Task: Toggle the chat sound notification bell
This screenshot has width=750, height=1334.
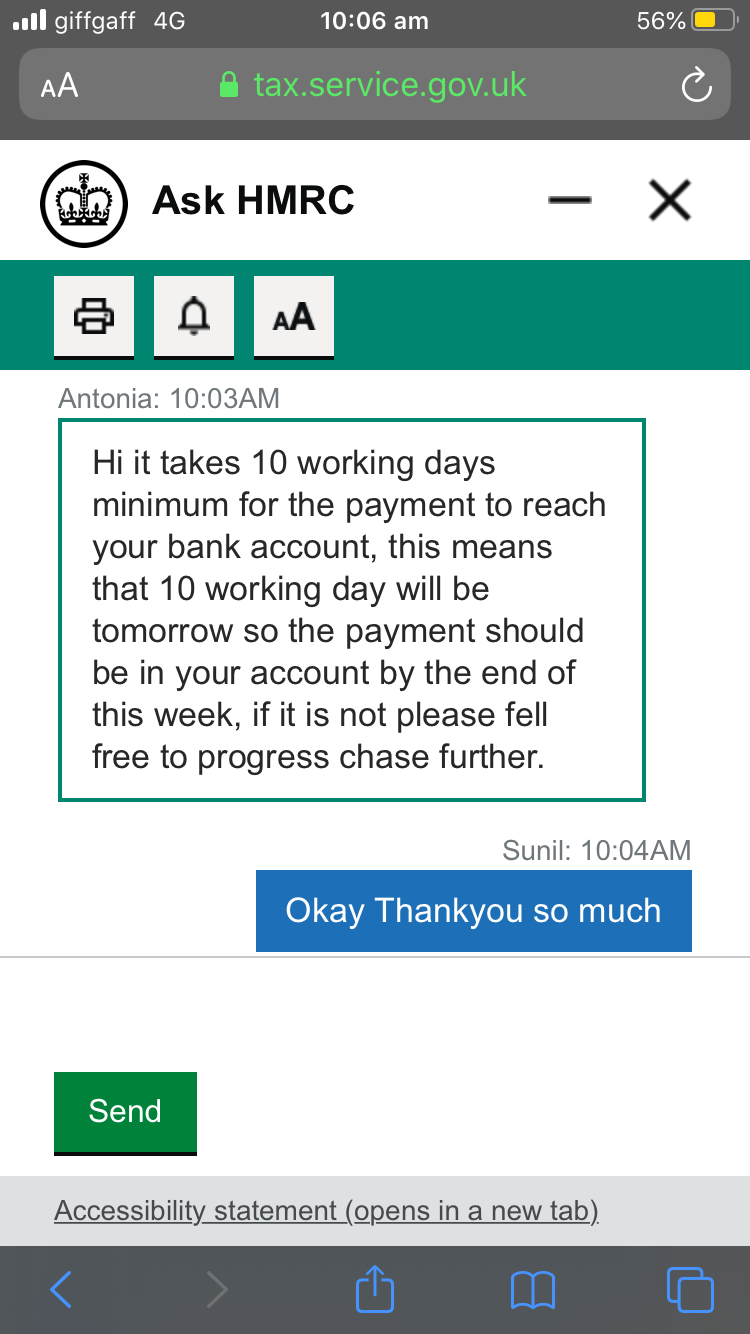Action: pyautogui.click(x=194, y=317)
